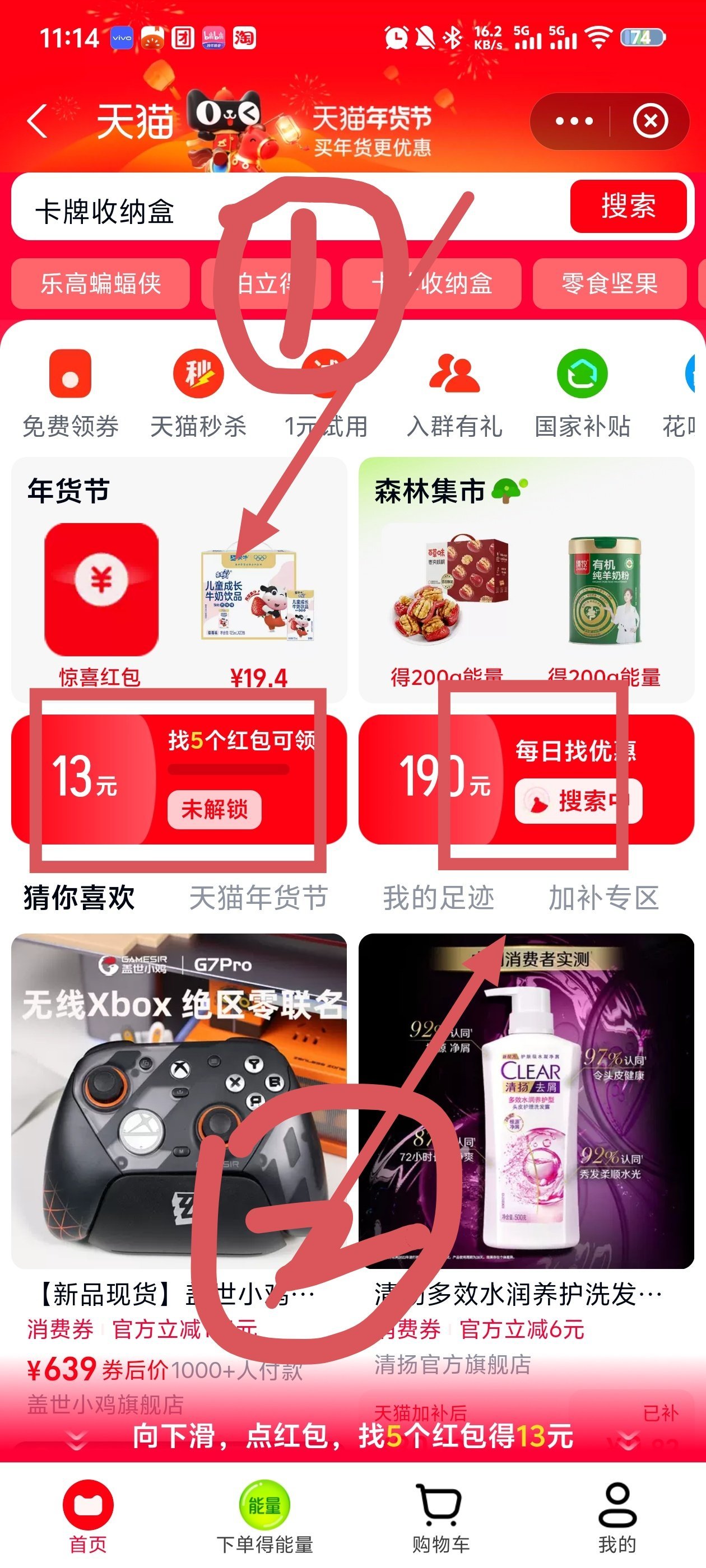Image resolution: width=706 pixels, height=1568 pixels.
Task: Switch to the 我的足迹 tab
Action: coord(439,898)
